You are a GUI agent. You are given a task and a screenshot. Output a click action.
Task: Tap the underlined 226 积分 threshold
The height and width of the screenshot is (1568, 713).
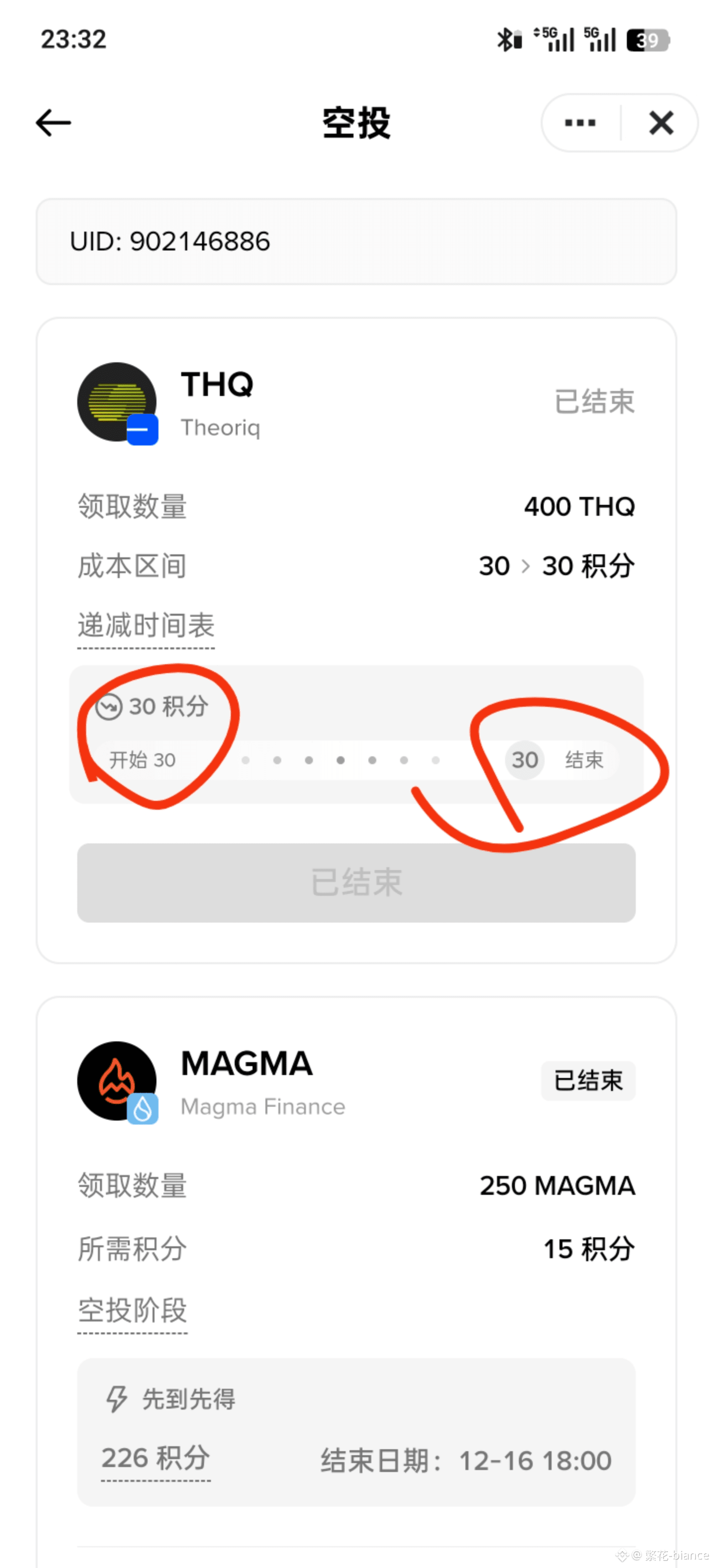pos(156,1459)
